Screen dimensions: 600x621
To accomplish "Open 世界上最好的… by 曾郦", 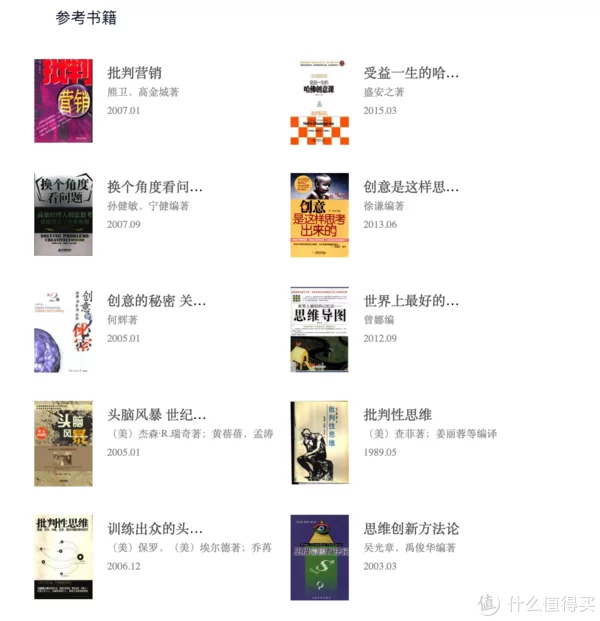I will coord(411,301).
